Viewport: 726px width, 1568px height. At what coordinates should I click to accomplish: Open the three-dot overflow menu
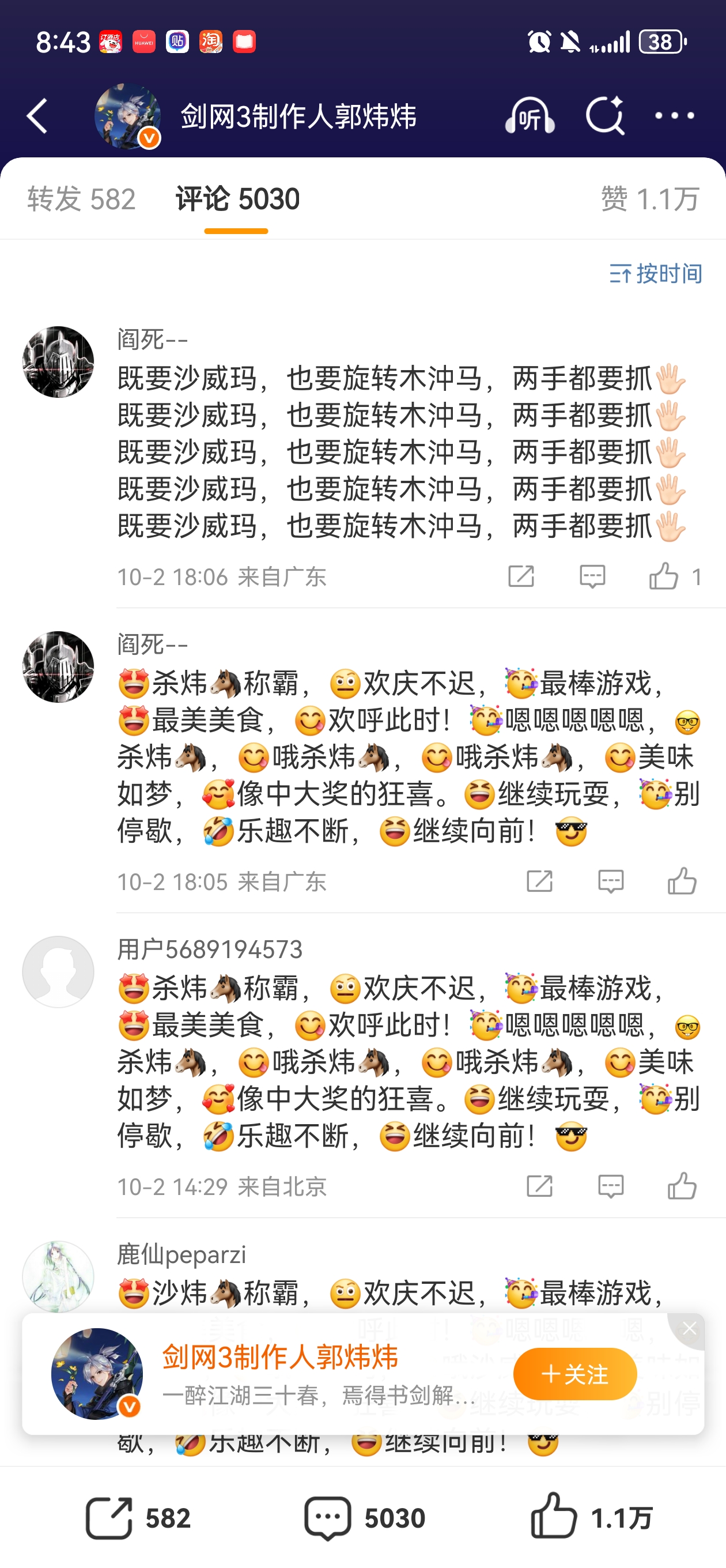674,116
